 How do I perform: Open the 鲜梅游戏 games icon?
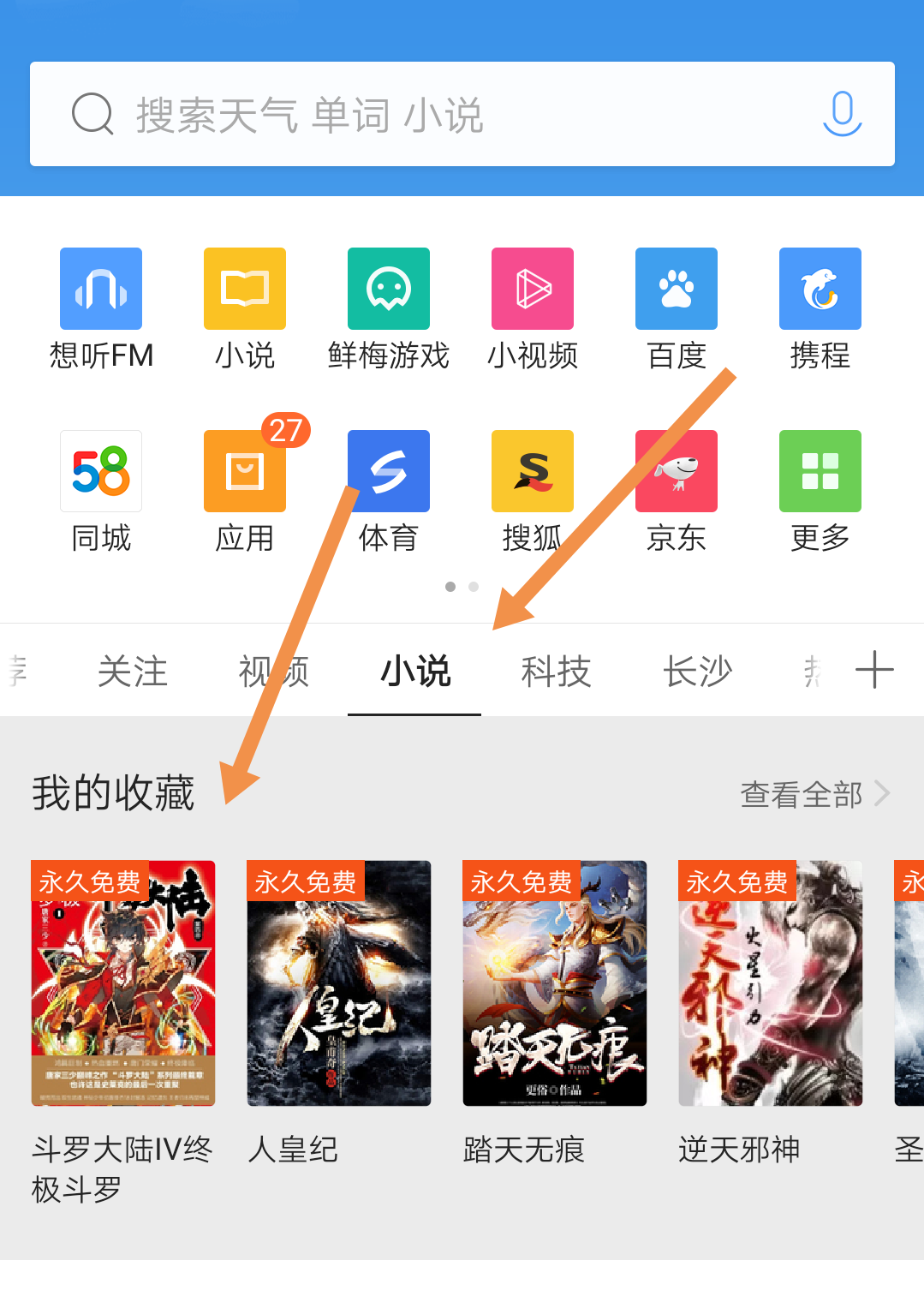point(388,289)
